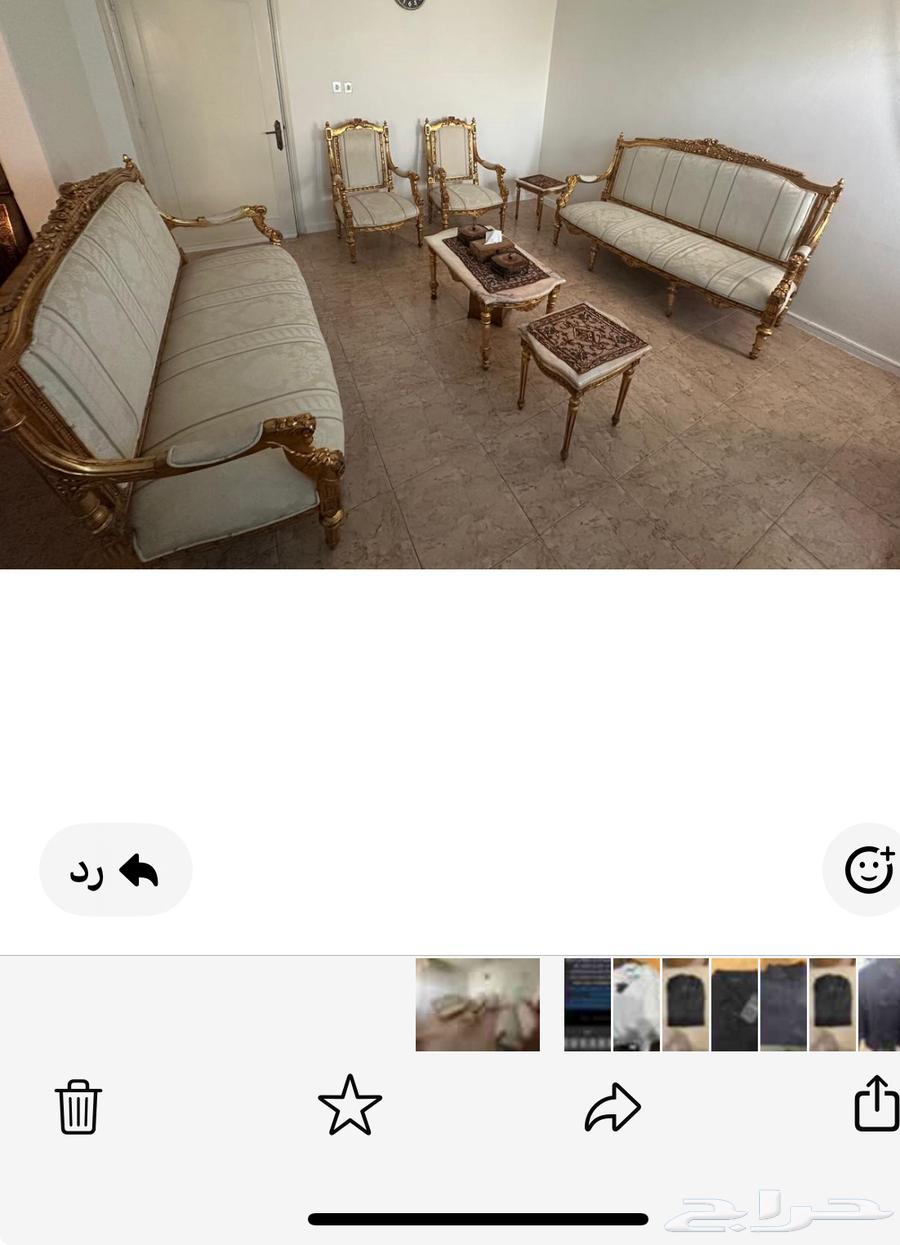Tap the home indicator bar
This screenshot has height=1245, width=900.
tap(477, 1219)
